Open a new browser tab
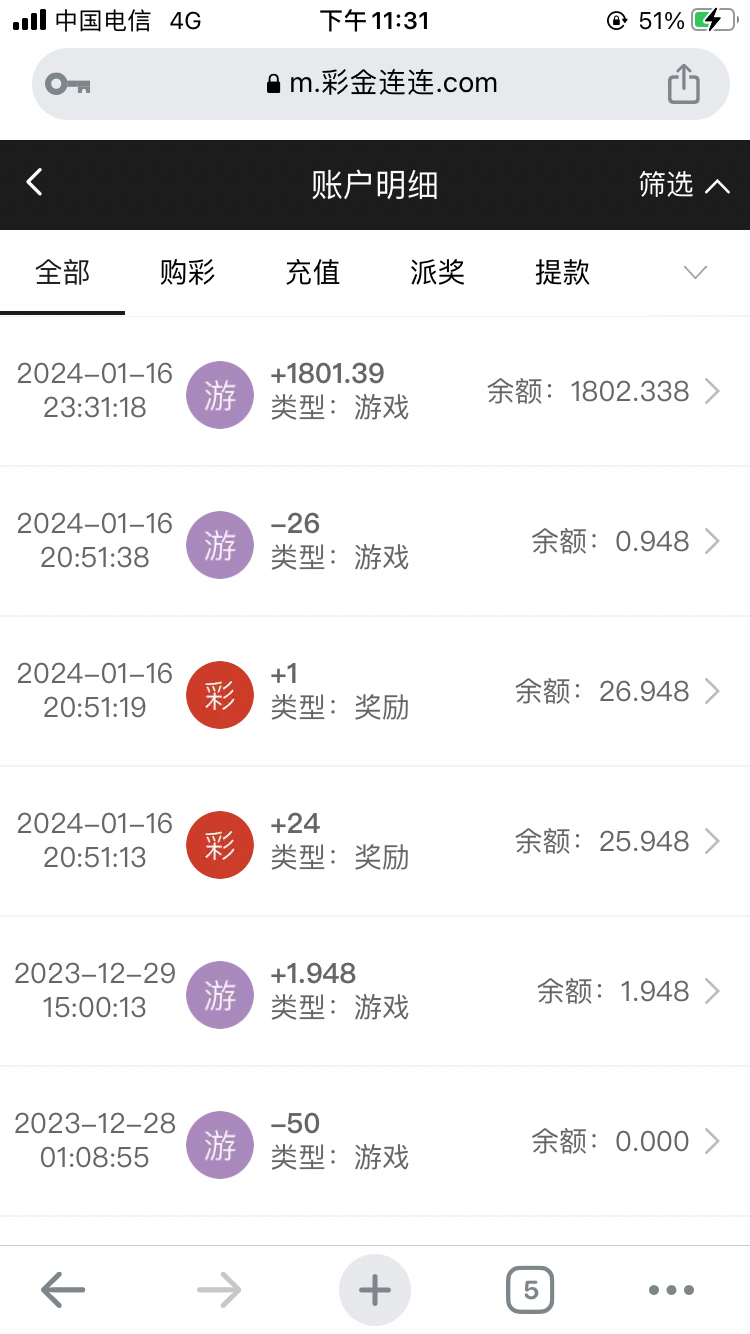Screen dimensions: 750x1334 375,1290
